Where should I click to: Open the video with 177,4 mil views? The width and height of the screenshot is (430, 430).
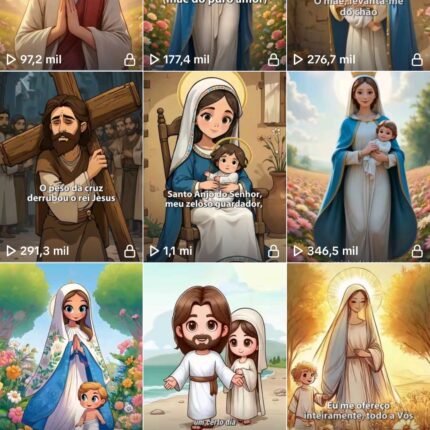215,35
